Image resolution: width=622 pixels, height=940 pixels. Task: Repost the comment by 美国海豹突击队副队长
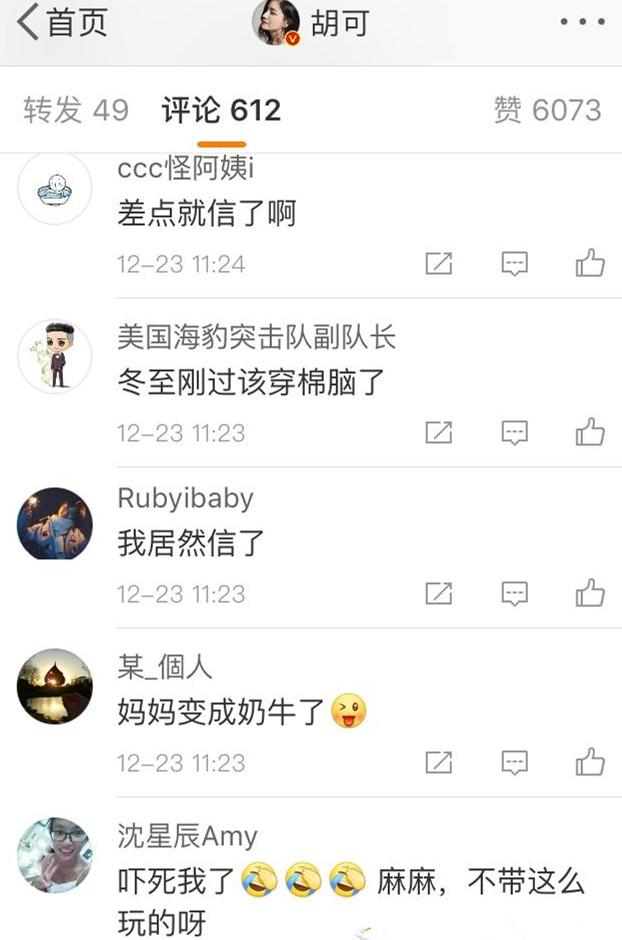[438, 432]
